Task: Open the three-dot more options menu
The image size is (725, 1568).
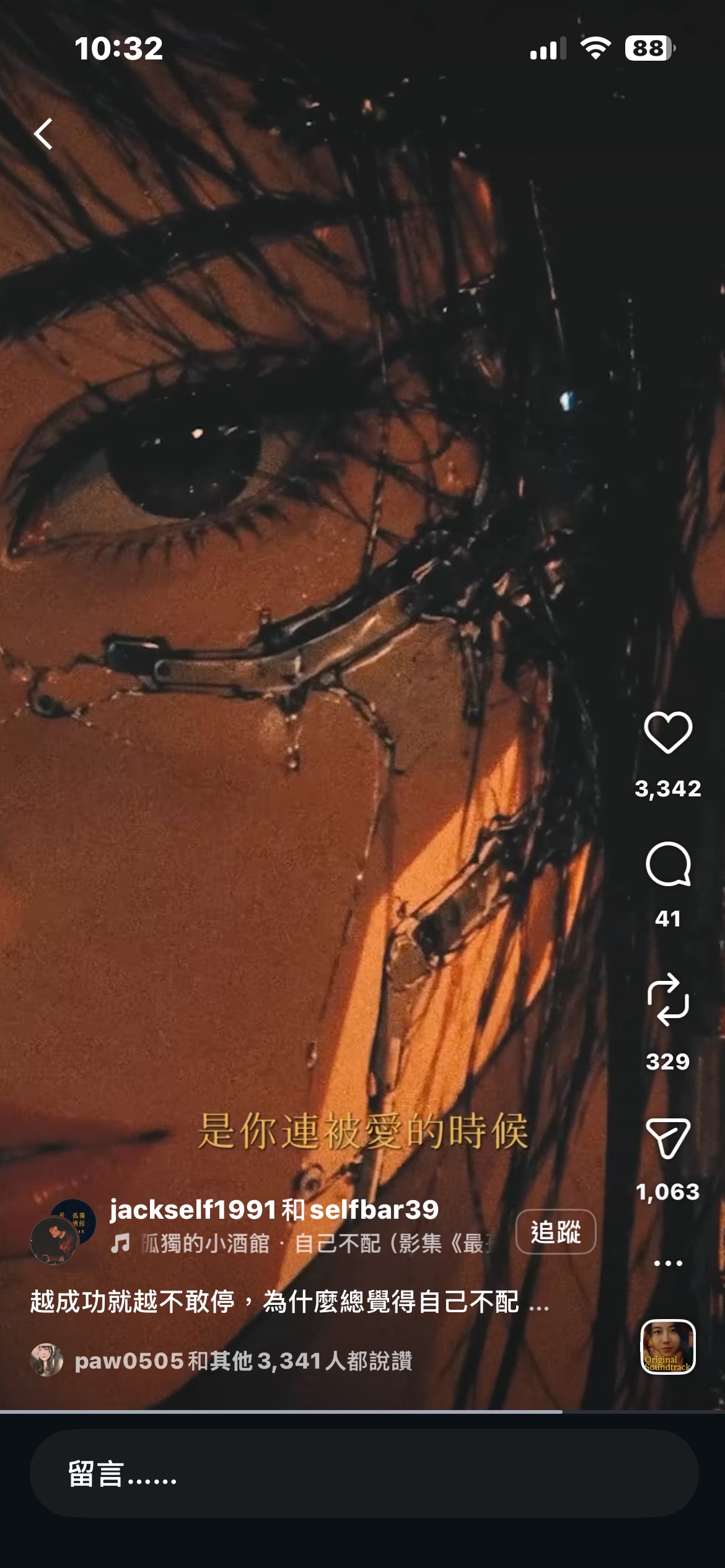Action: 668,1263
